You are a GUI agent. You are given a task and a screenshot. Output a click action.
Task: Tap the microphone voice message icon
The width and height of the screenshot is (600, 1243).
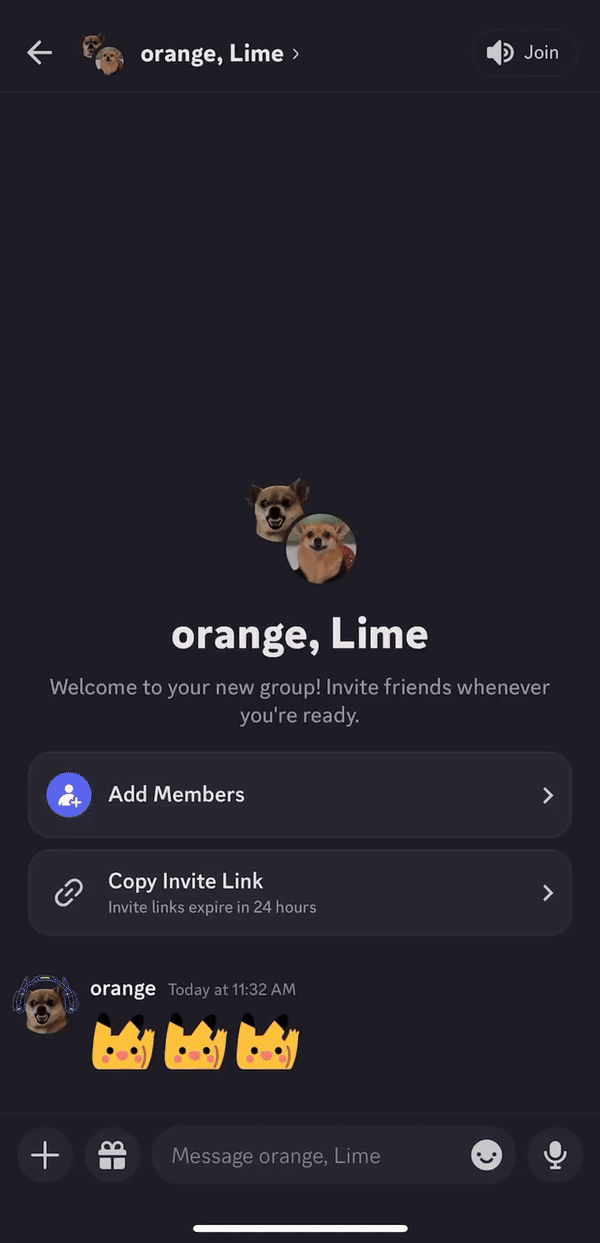pos(555,1156)
